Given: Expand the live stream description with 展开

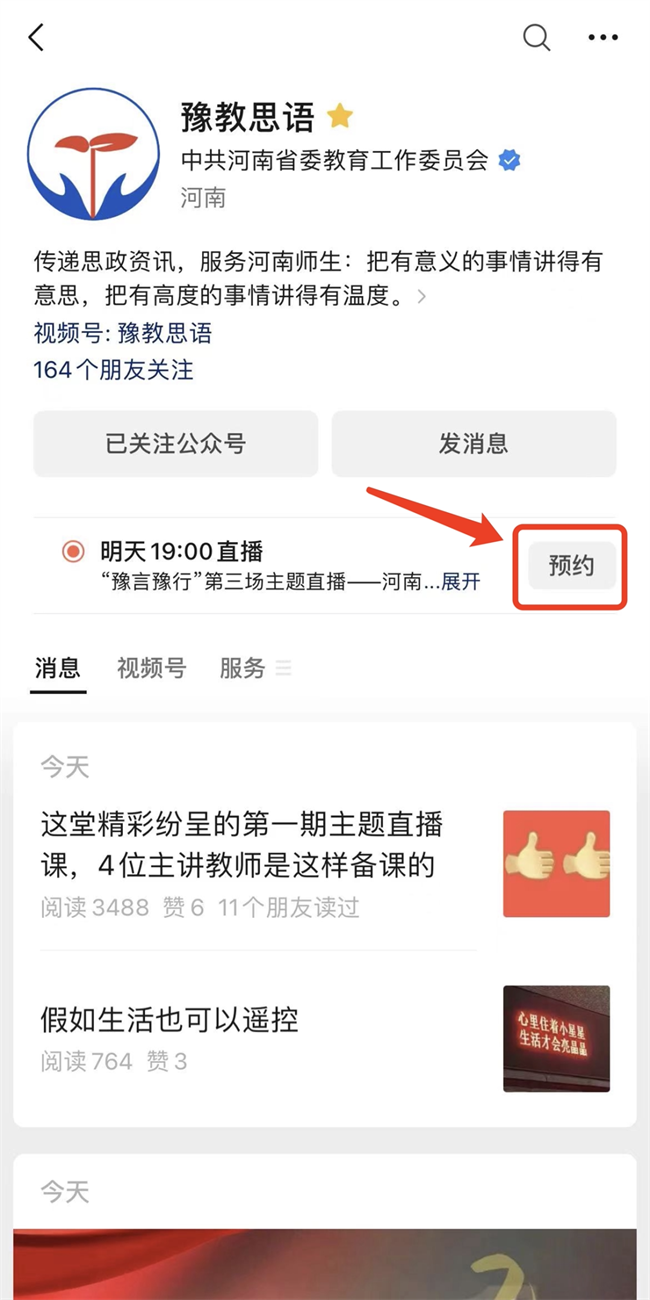Looking at the screenshot, I should 461,582.
